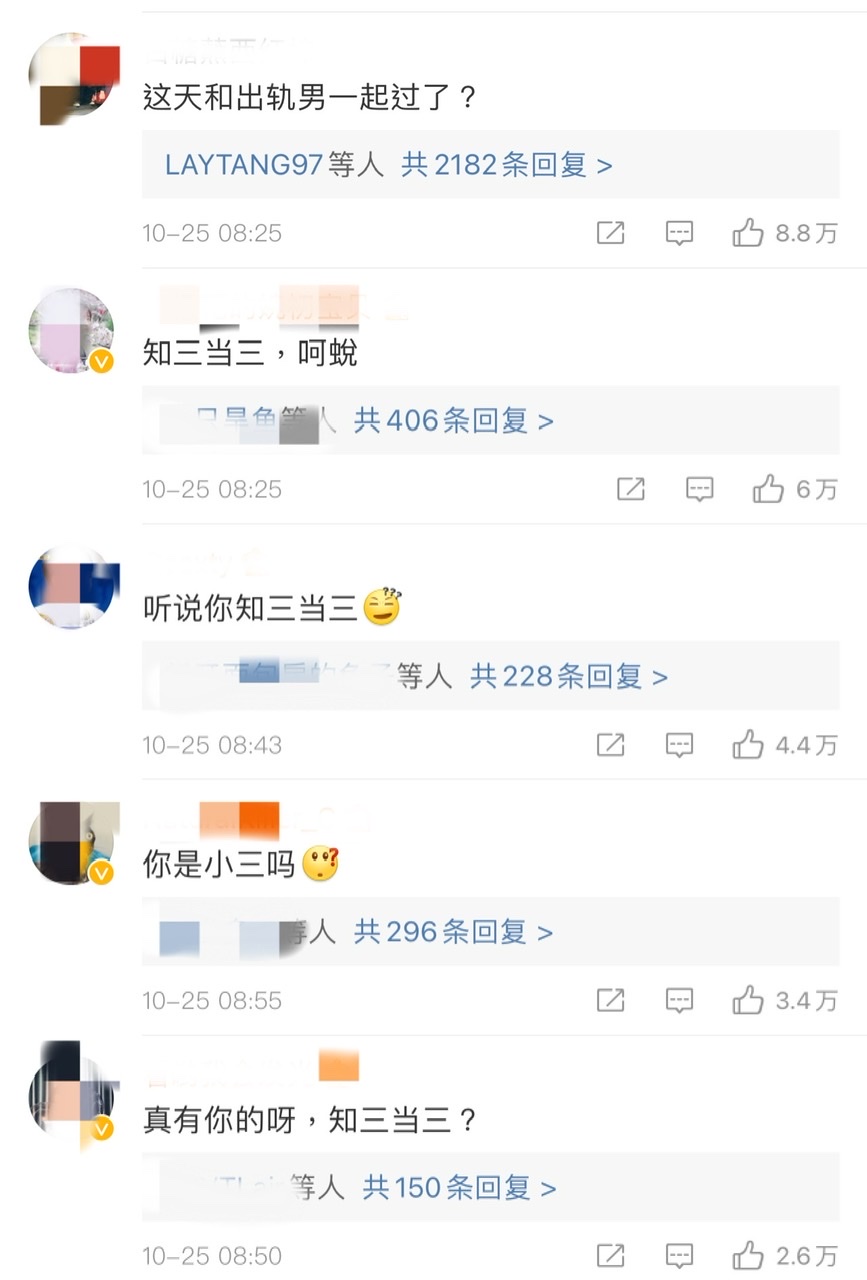The image size is (867, 1280).
Task: Reply to the comment "听说你知三当三"
Action: [680, 745]
